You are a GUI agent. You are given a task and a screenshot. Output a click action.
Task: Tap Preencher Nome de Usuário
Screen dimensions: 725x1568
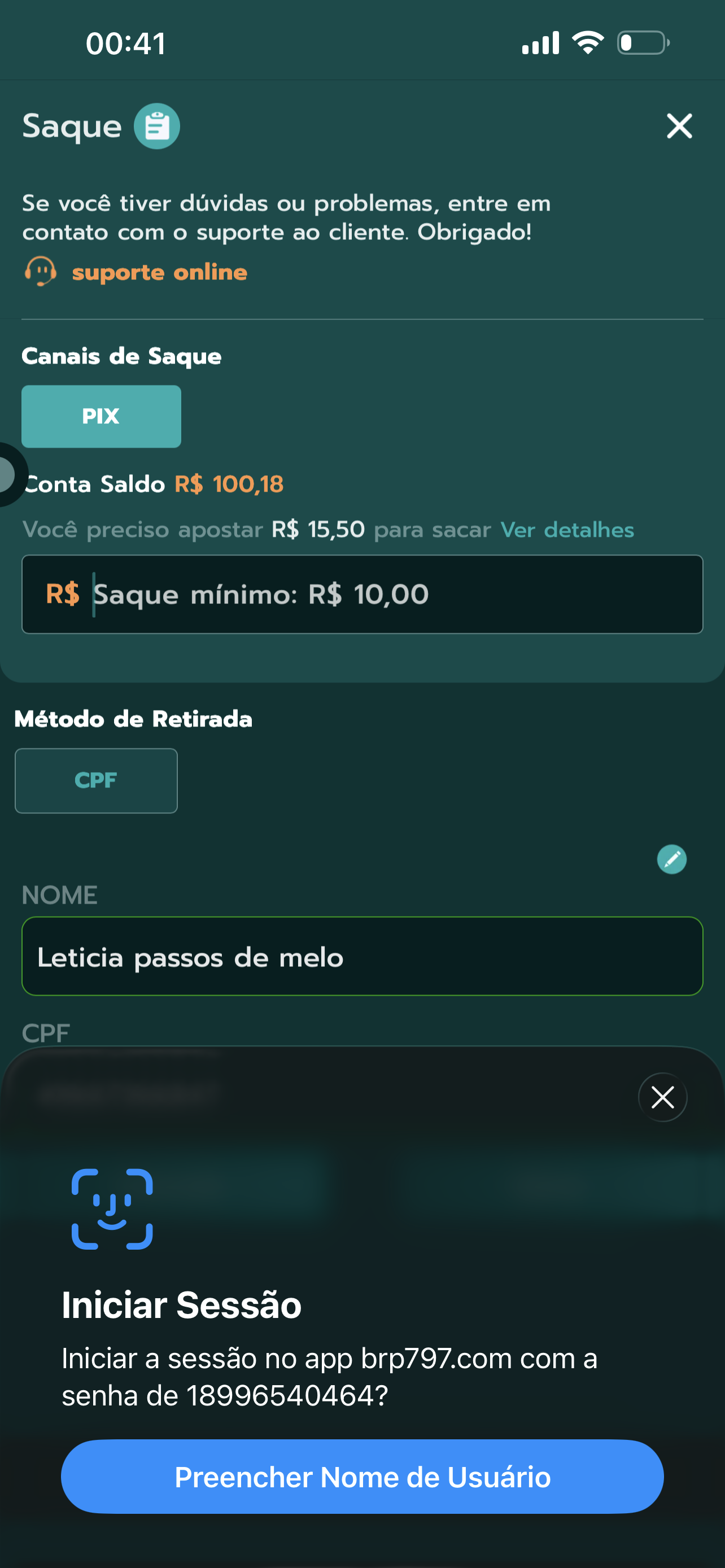(x=362, y=1476)
